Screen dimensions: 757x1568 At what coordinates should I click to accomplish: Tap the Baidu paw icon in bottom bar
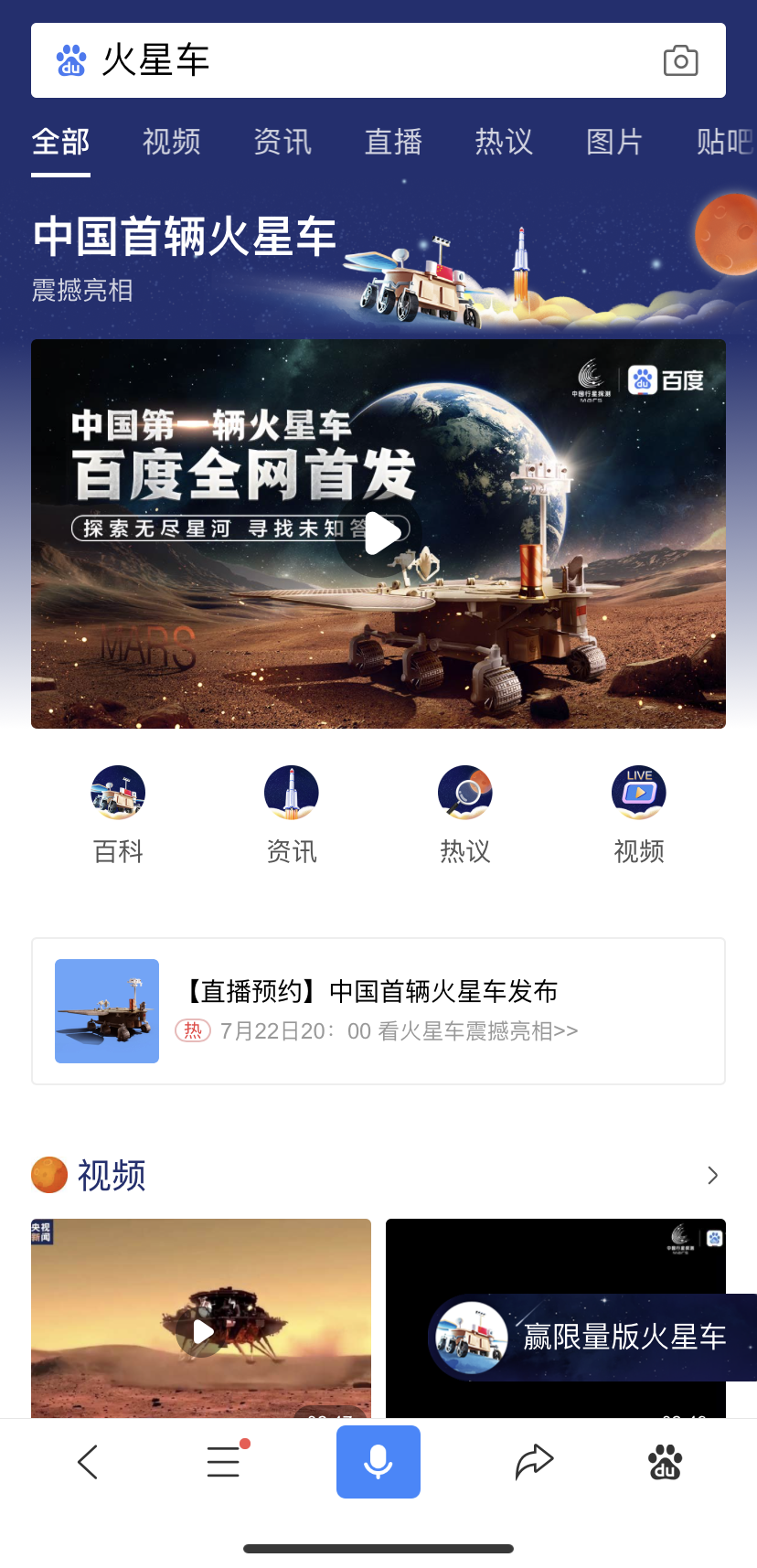[665, 1462]
